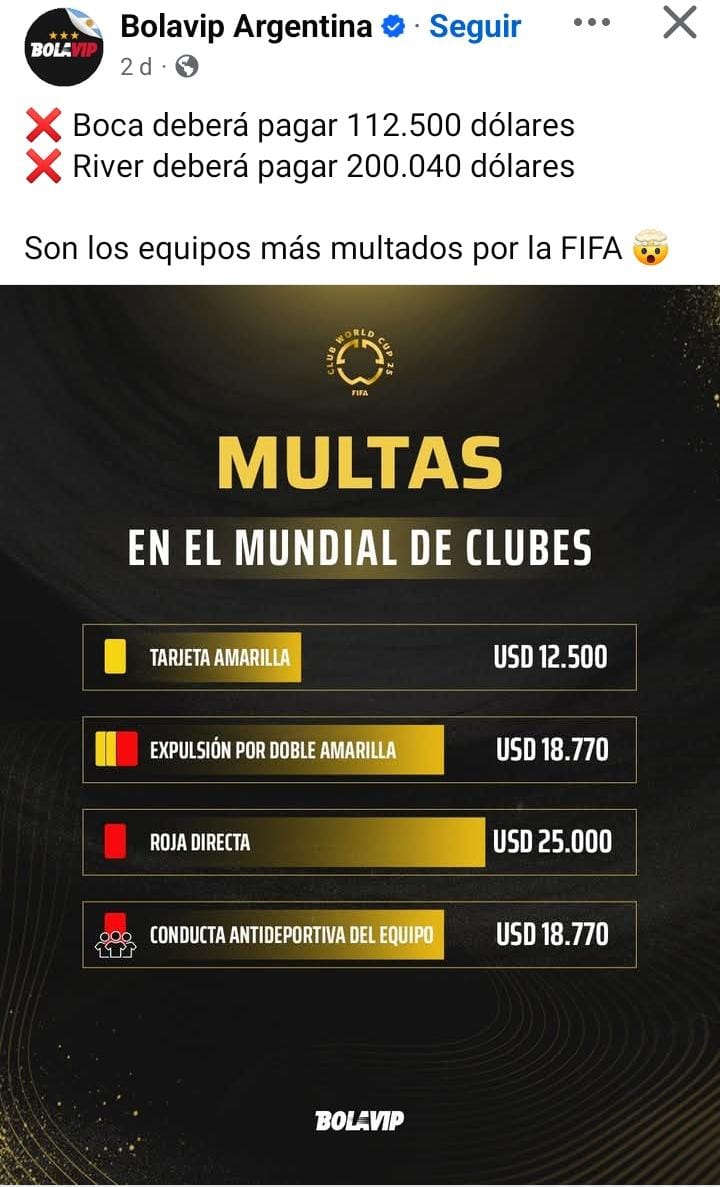Open the Bolavip Argentina profile picture

(x=64, y=47)
